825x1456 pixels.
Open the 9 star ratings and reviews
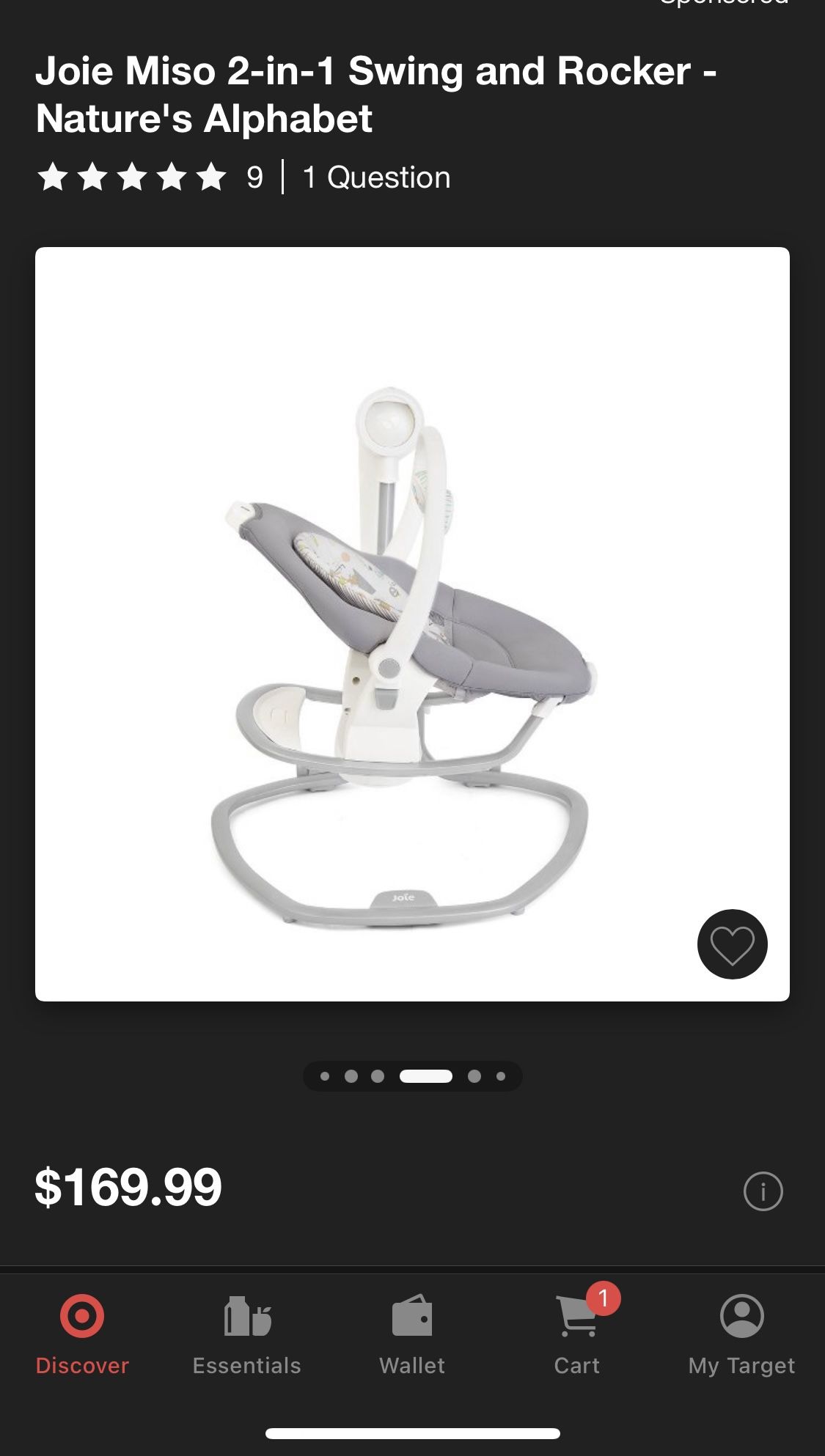pos(150,177)
